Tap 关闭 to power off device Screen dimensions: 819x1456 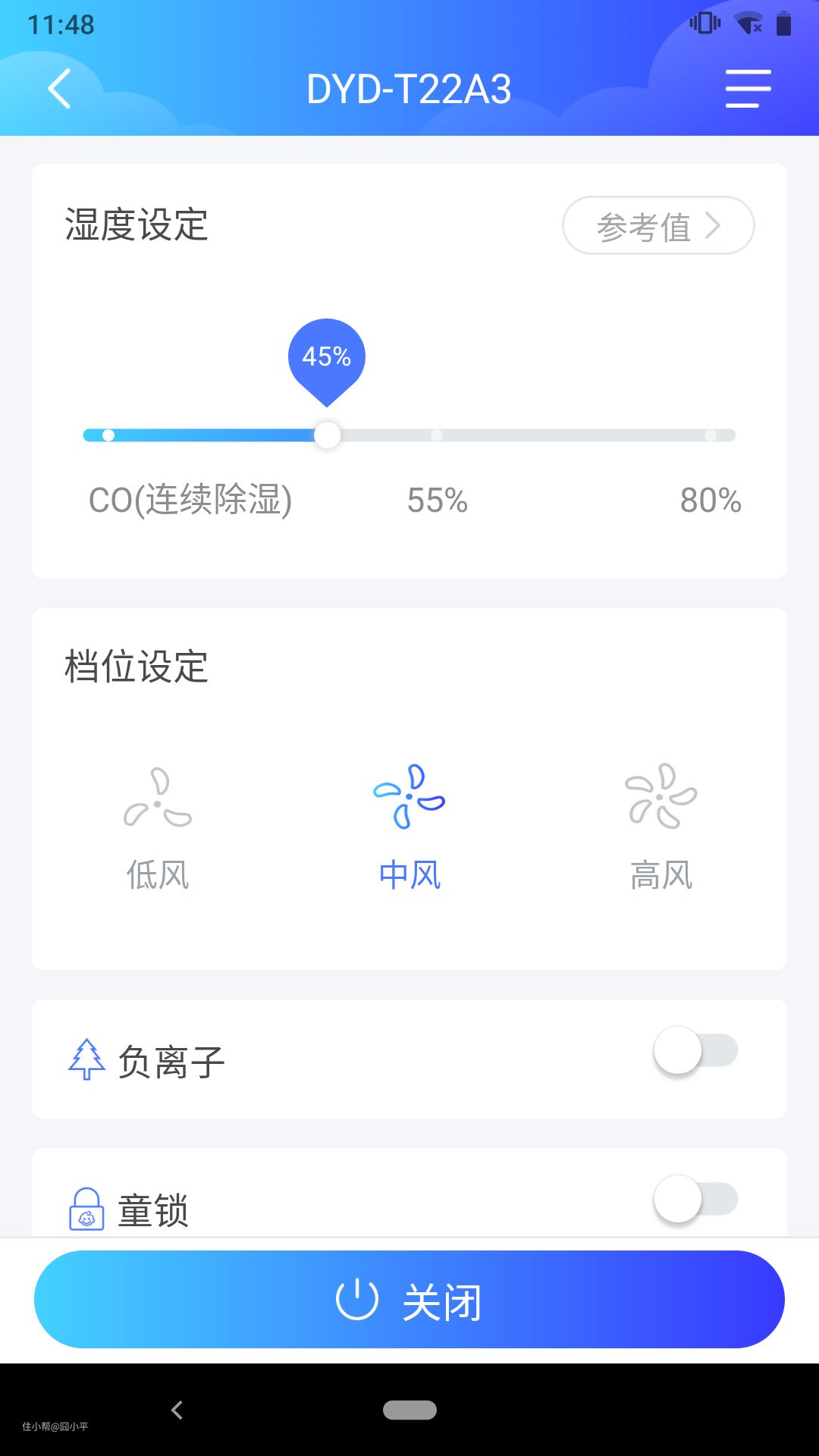click(x=409, y=1300)
